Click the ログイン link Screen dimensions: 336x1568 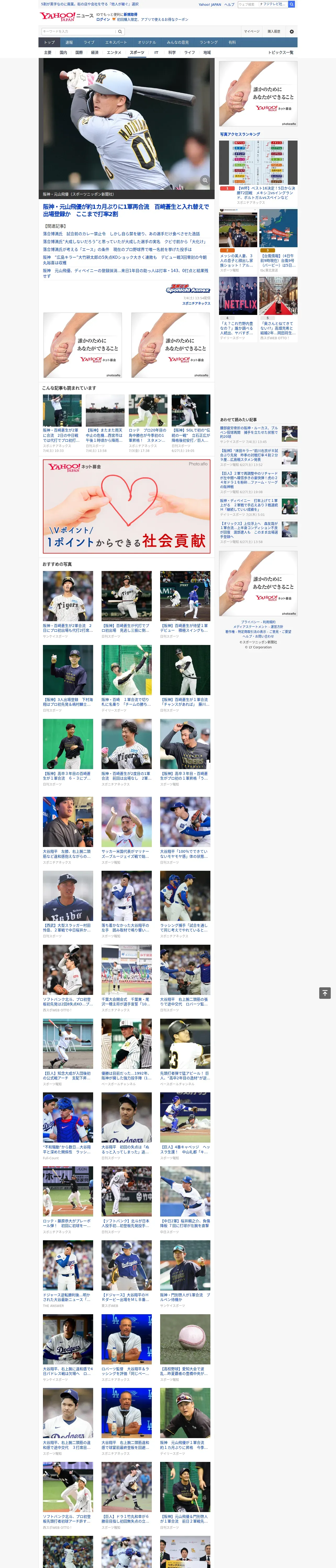tap(103, 20)
